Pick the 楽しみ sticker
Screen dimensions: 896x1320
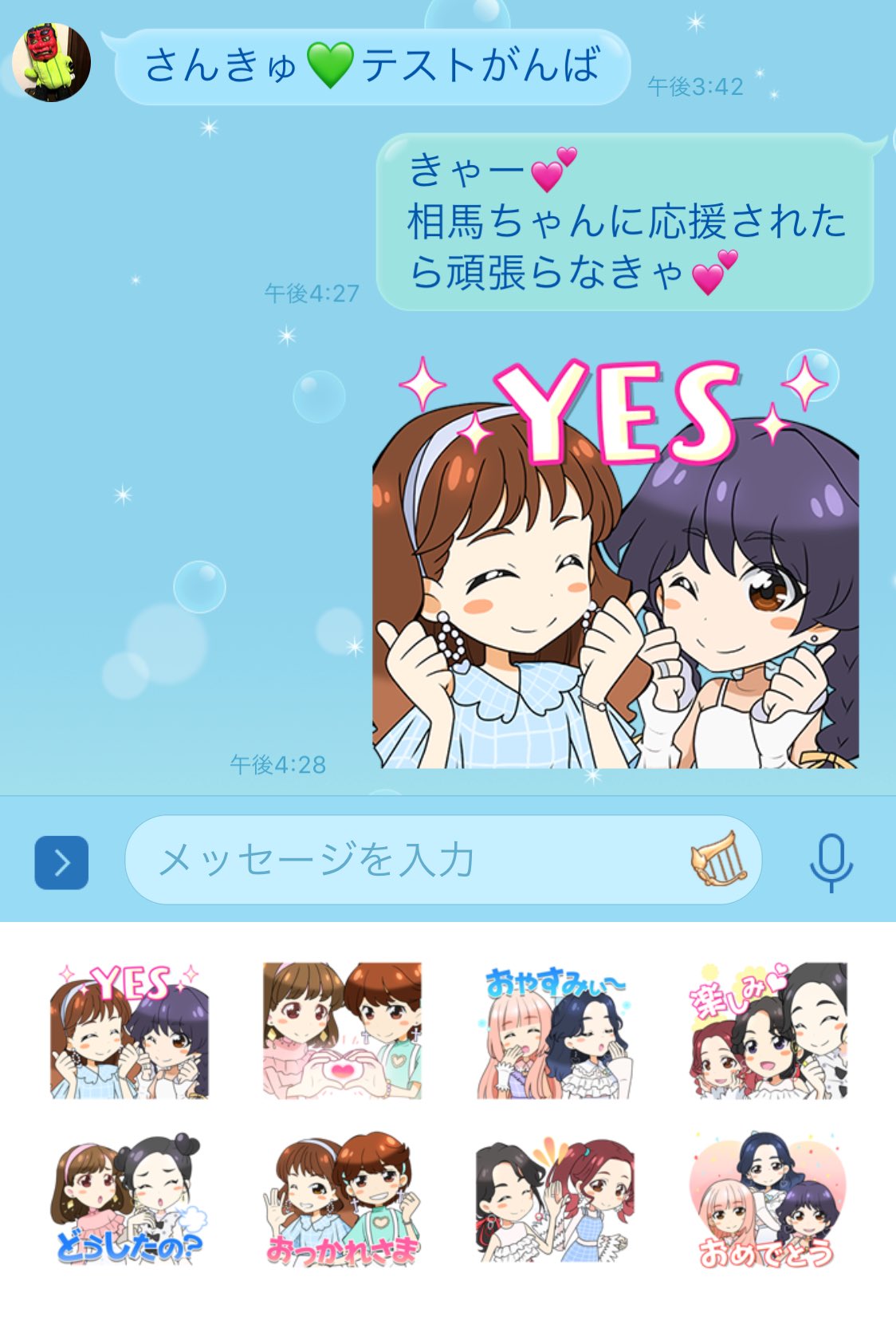(x=767, y=1030)
